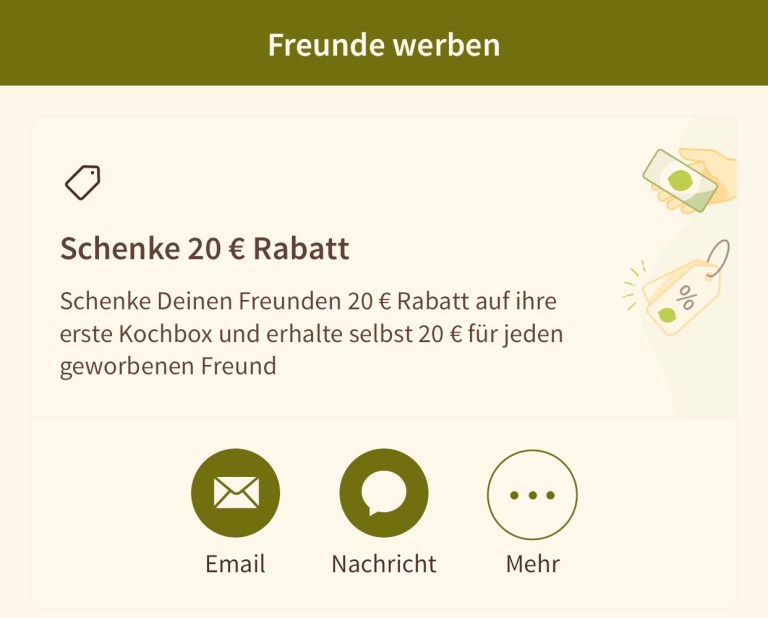This screenshot has height=618, width=768.
Task: Send the referral through Nachricht
Action: click(x=384, y=494)
